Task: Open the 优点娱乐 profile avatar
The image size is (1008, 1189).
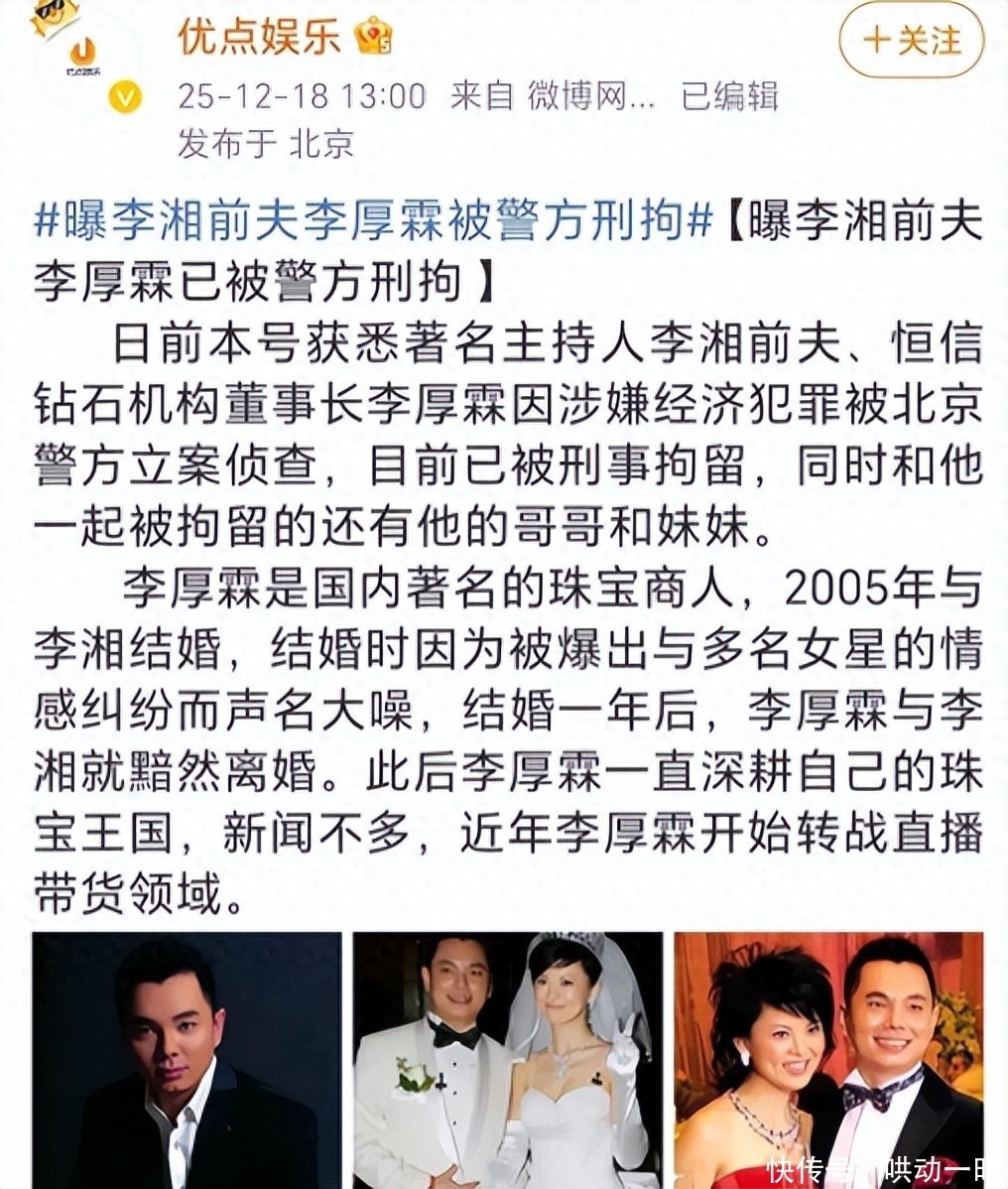Action: 82,52
